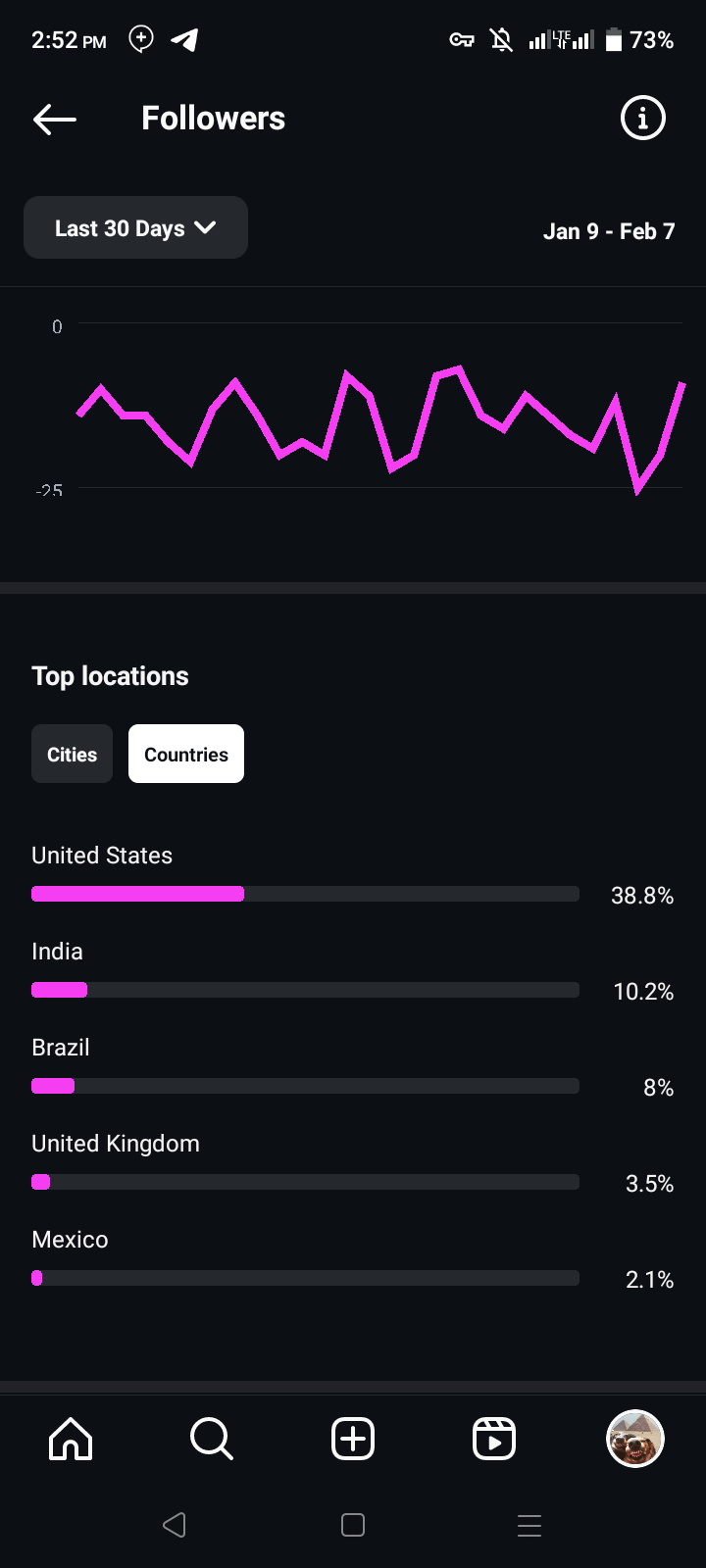Open the profile avatar tab

click(x=635, y=1439)
